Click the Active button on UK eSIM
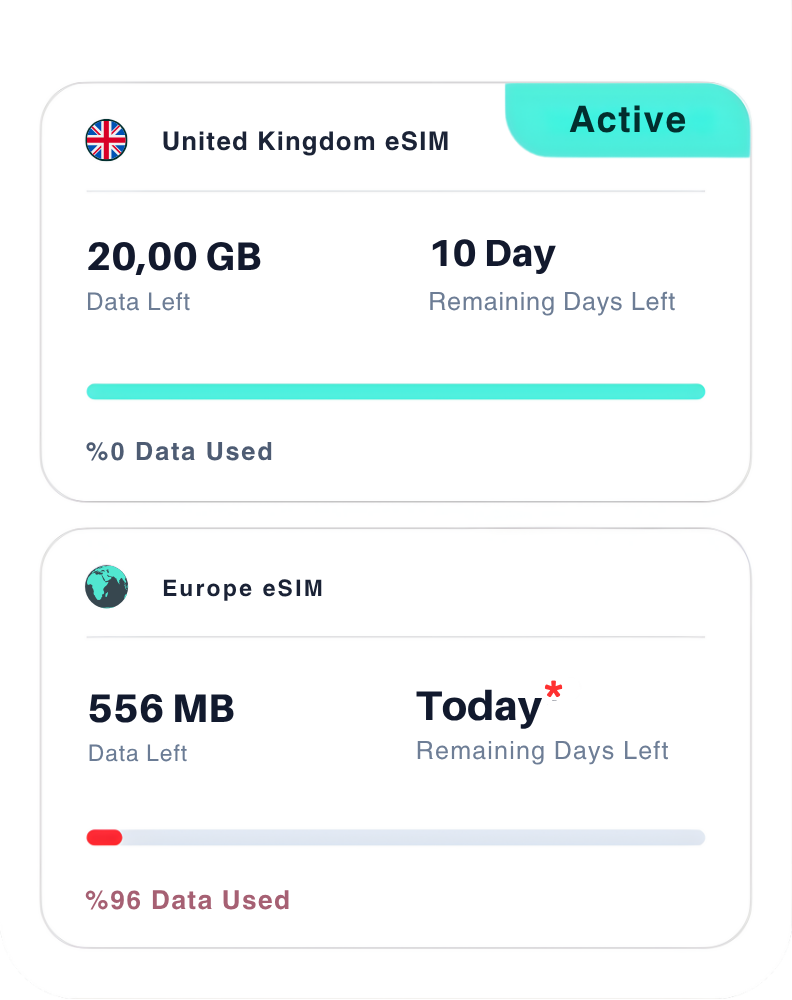This screenshot has width=792, height=1000. click(x=628, y=120)
